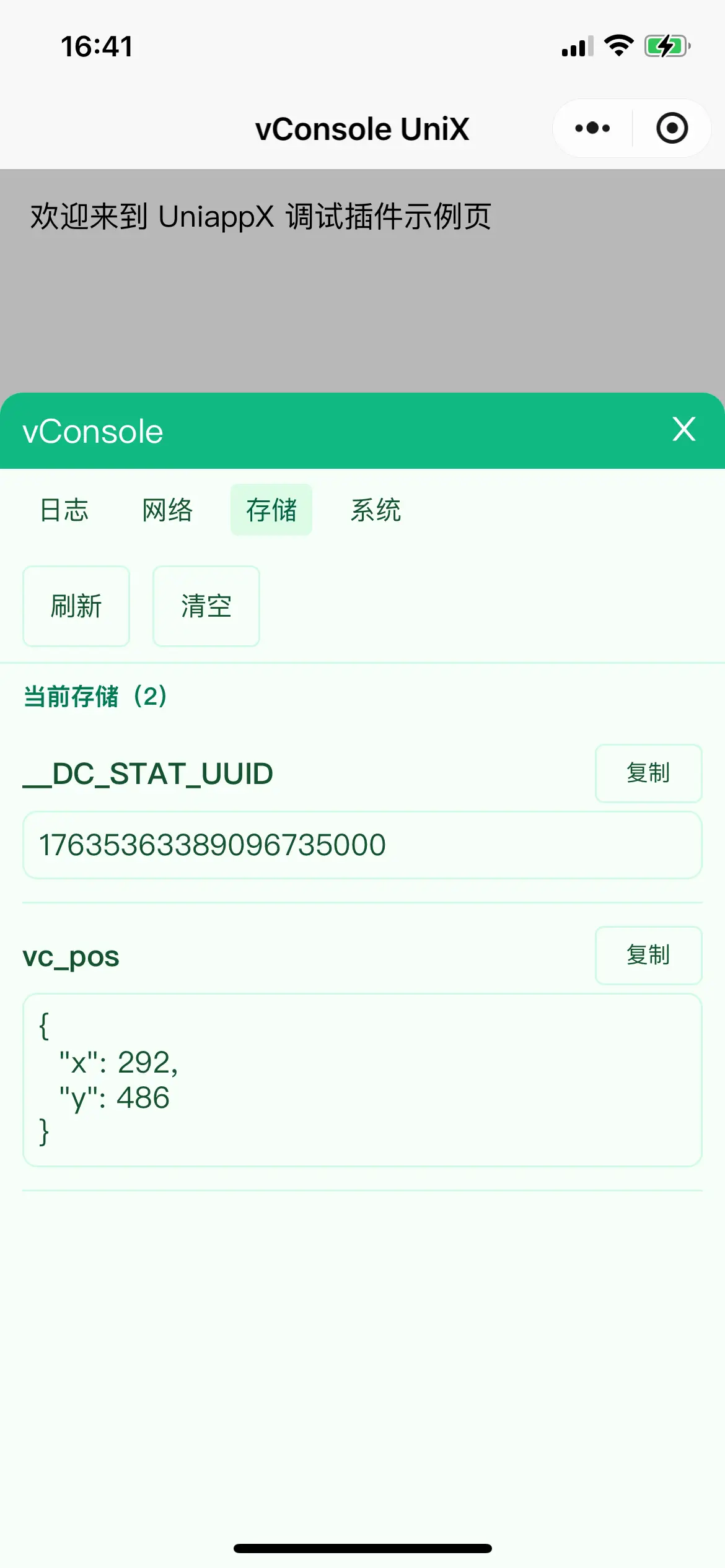
Task: Select the 存储 tab
Action: tap(271, 510)
